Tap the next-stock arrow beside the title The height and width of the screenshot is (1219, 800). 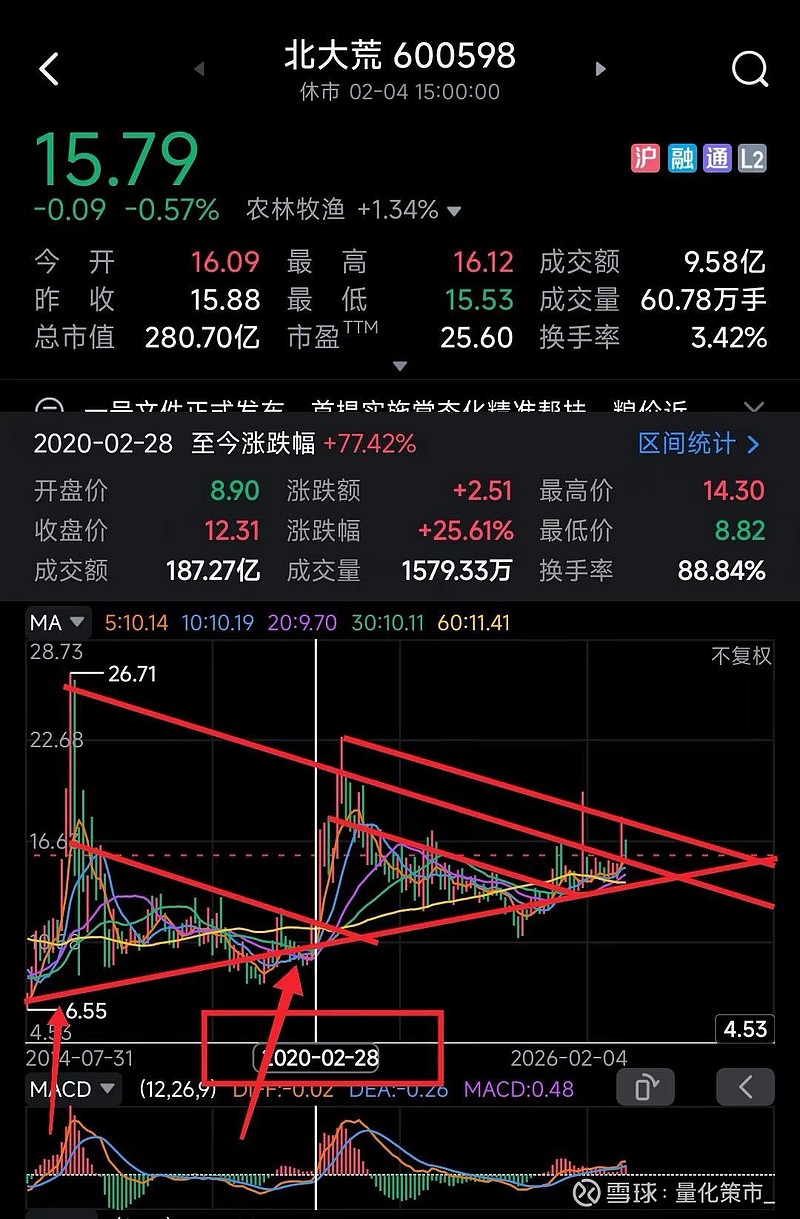tap(599, 68)
